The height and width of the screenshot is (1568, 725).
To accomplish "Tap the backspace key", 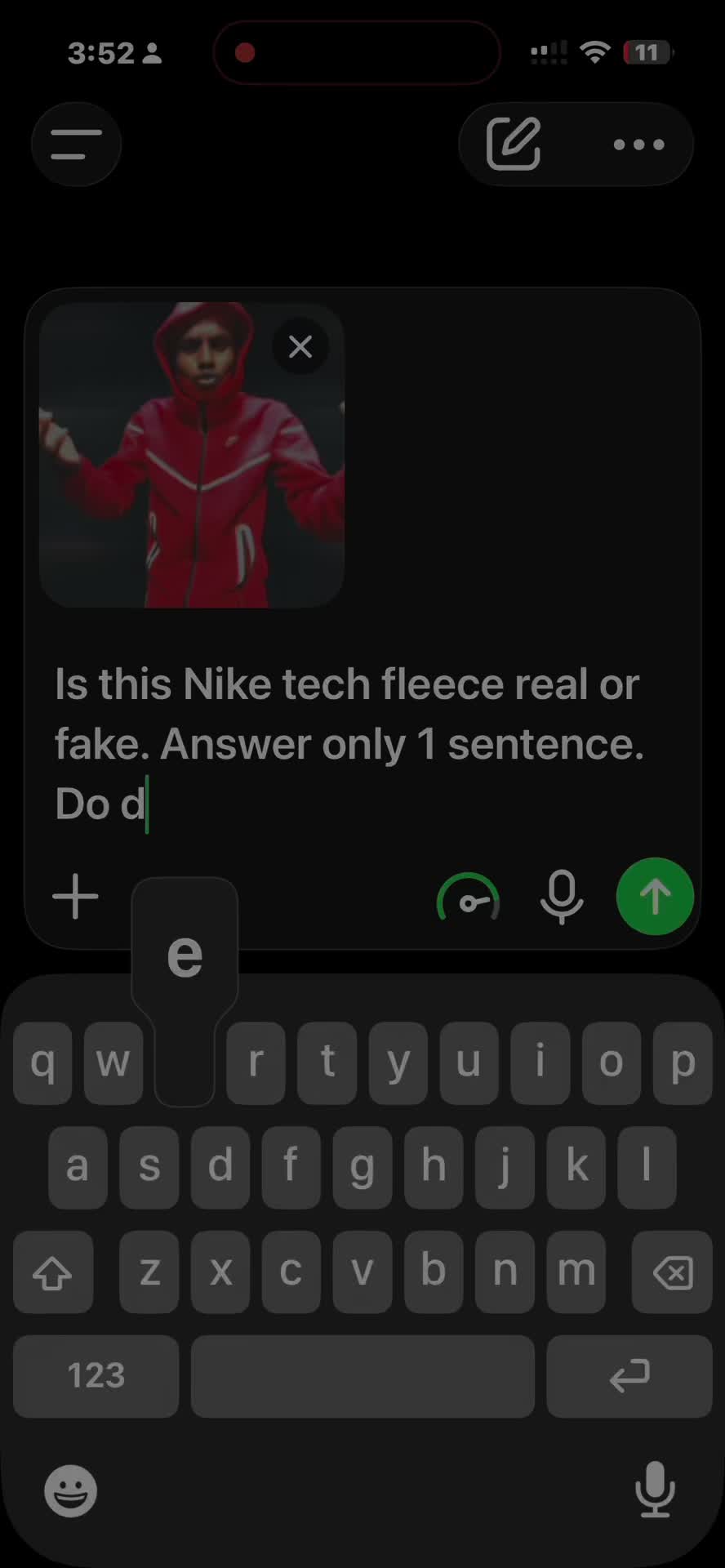I will 673,1272.
